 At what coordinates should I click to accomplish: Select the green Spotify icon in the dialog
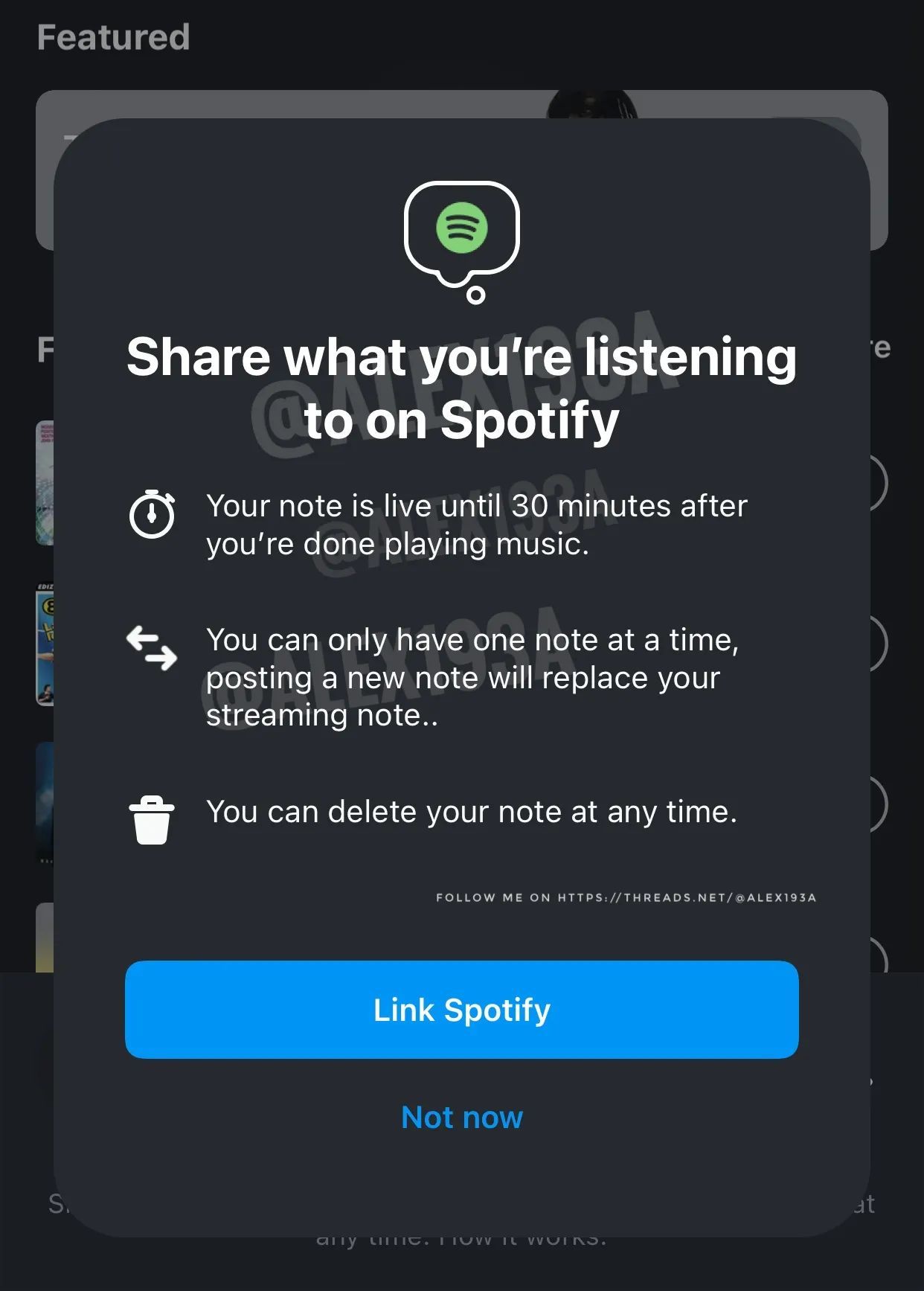tap(462, 228)
